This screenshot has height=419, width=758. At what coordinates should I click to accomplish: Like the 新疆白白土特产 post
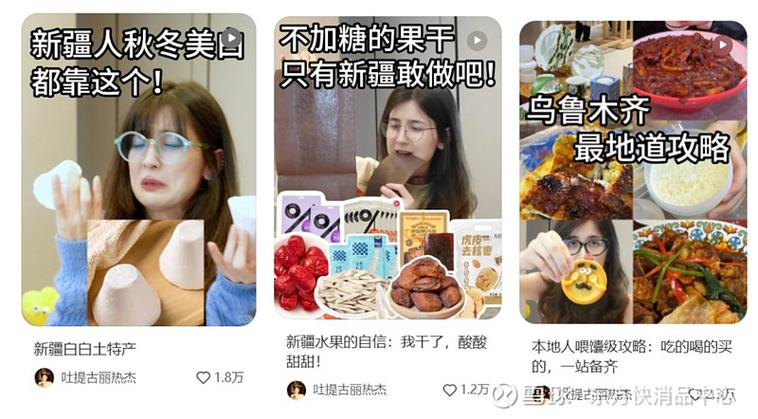204,377
